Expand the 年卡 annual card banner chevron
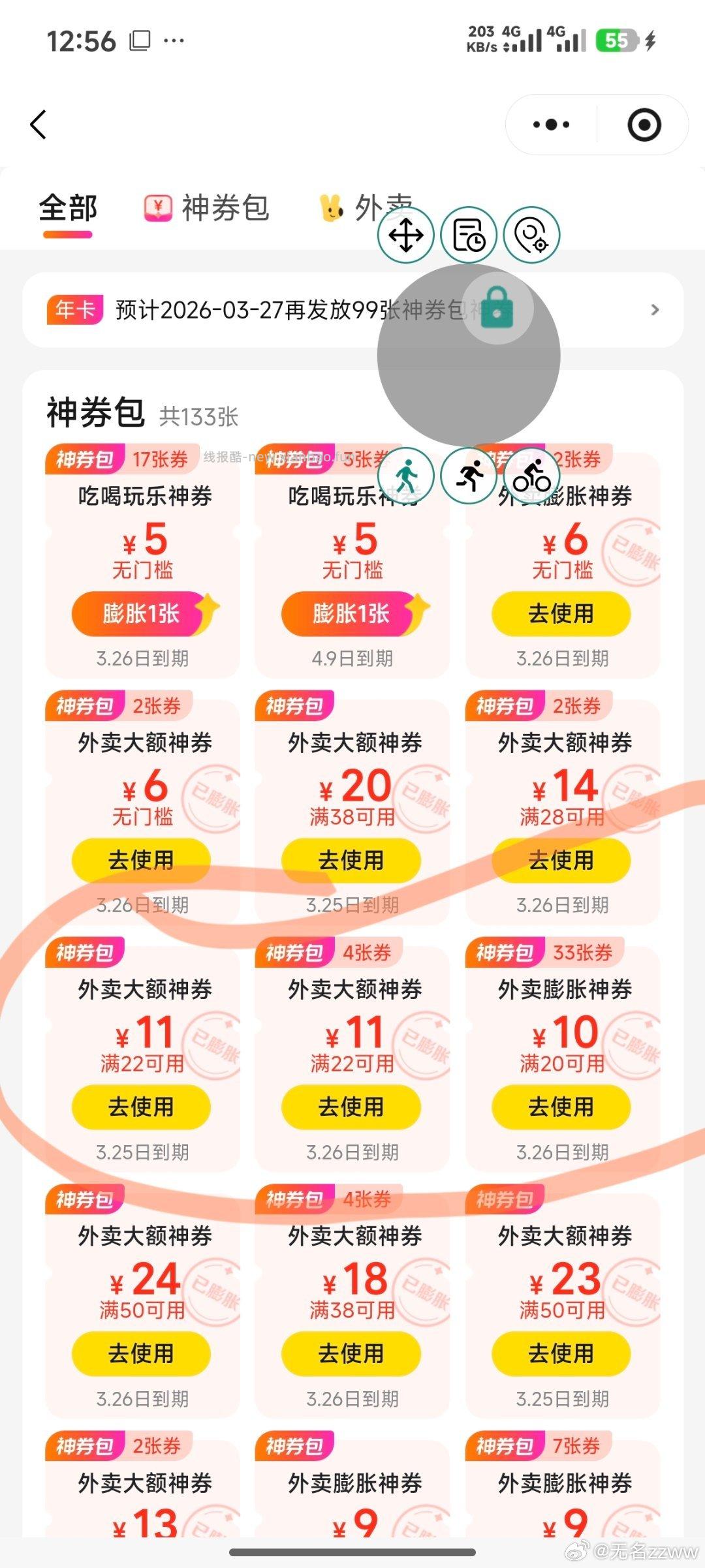The height and width of the screenshot is (1568, 705). click(x=655, y=309)
